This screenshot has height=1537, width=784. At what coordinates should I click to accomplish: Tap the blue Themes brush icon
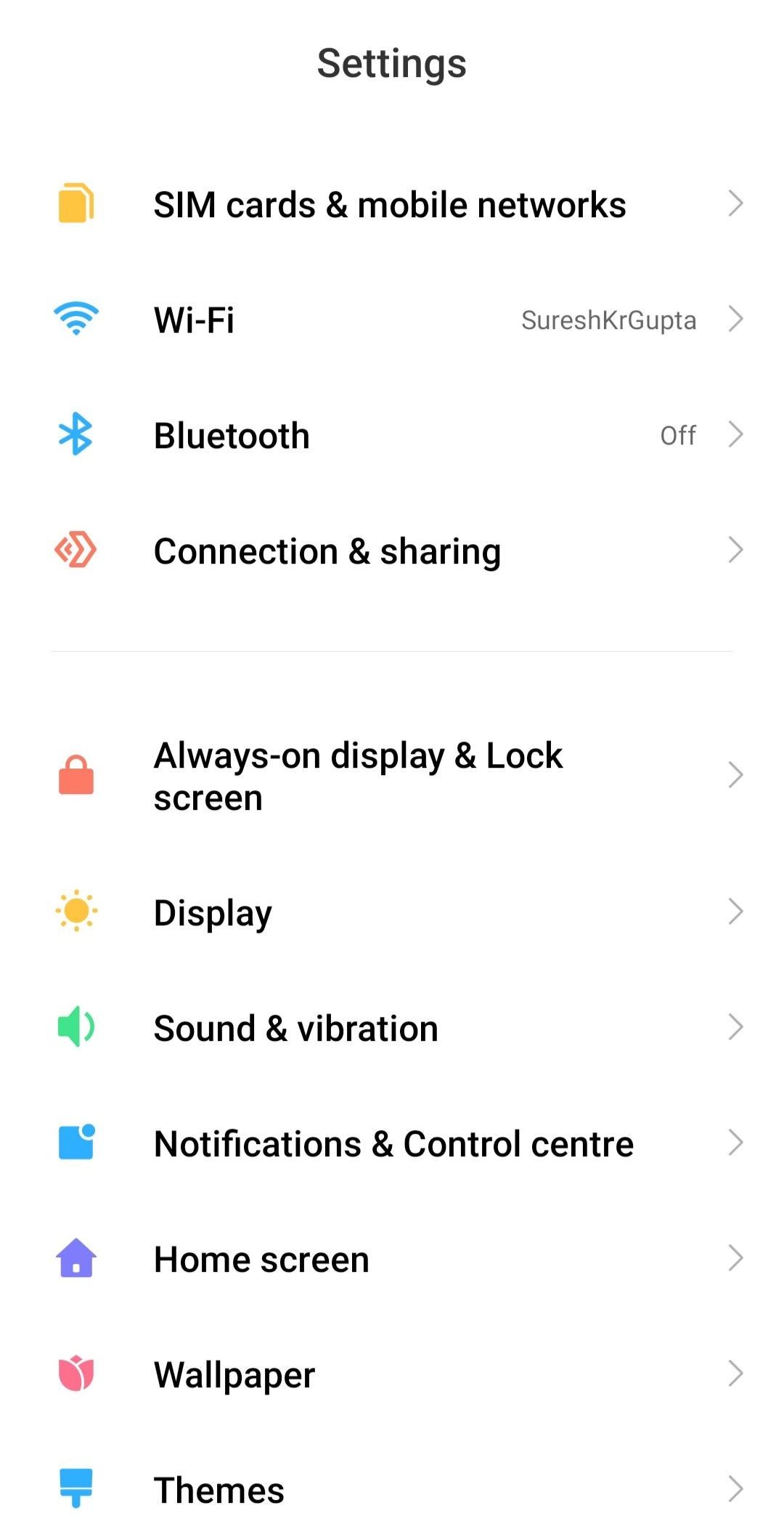point(74,1488)
